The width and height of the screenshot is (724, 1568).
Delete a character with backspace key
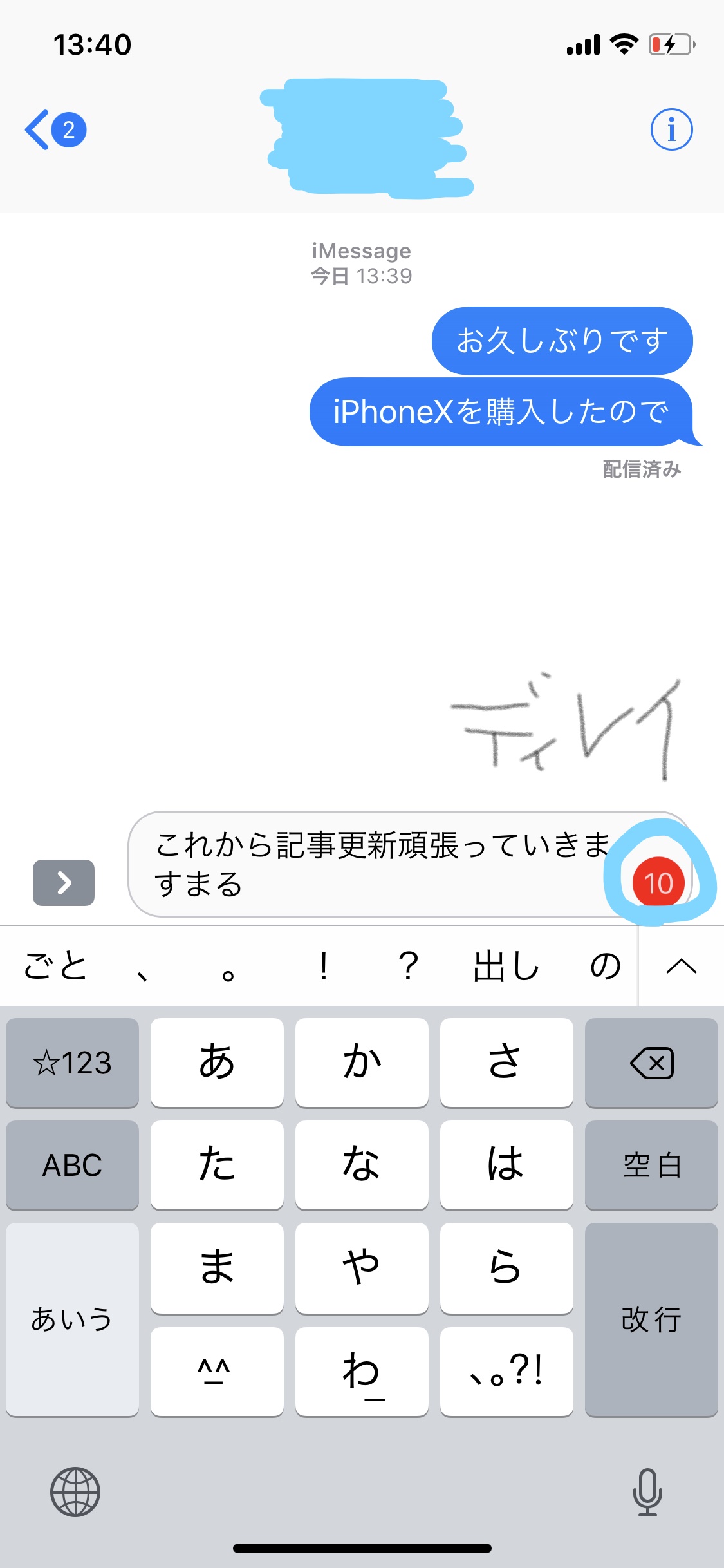click(x=651, y=1063)
